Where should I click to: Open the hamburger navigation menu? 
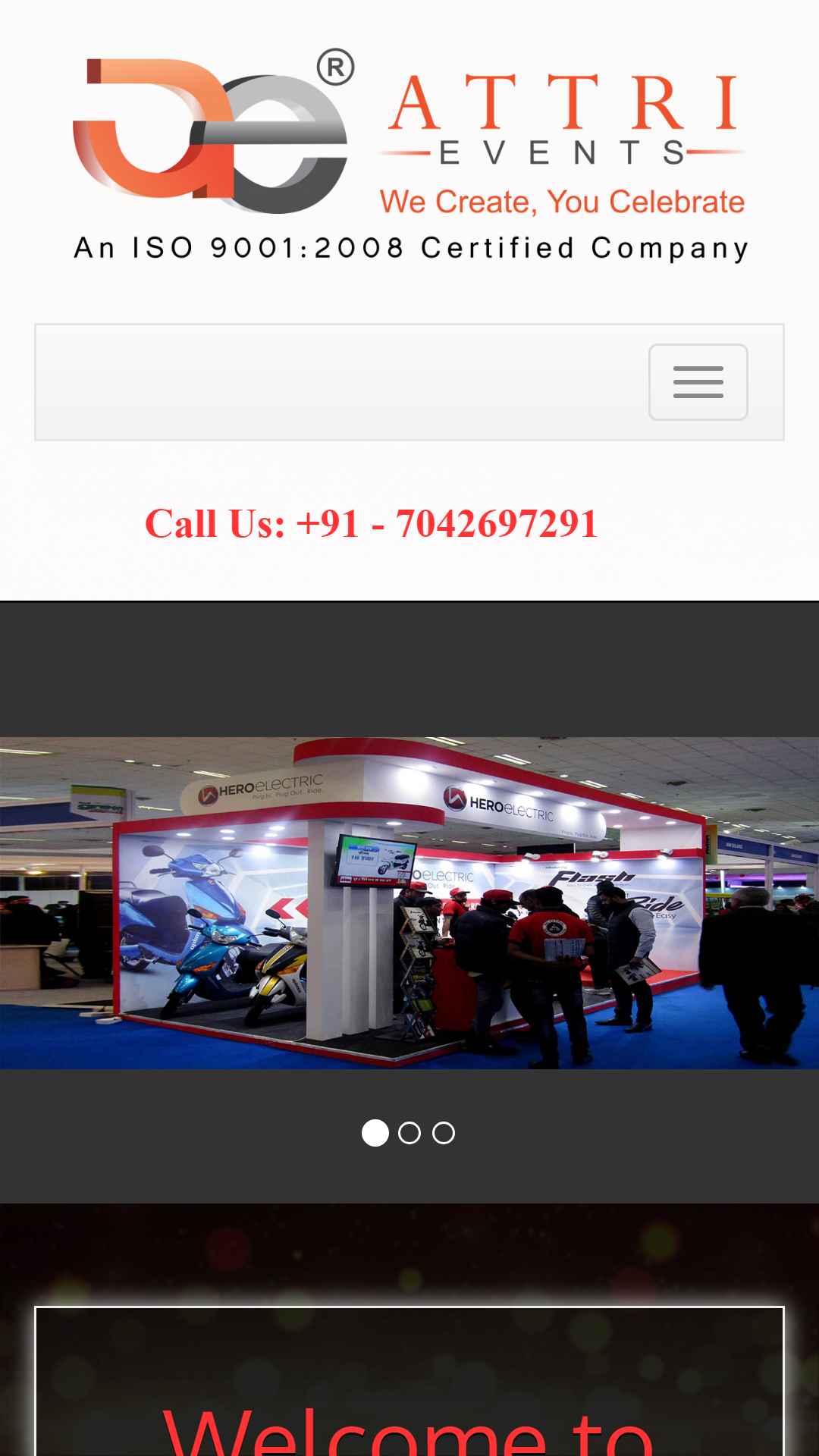coord(698,382)
